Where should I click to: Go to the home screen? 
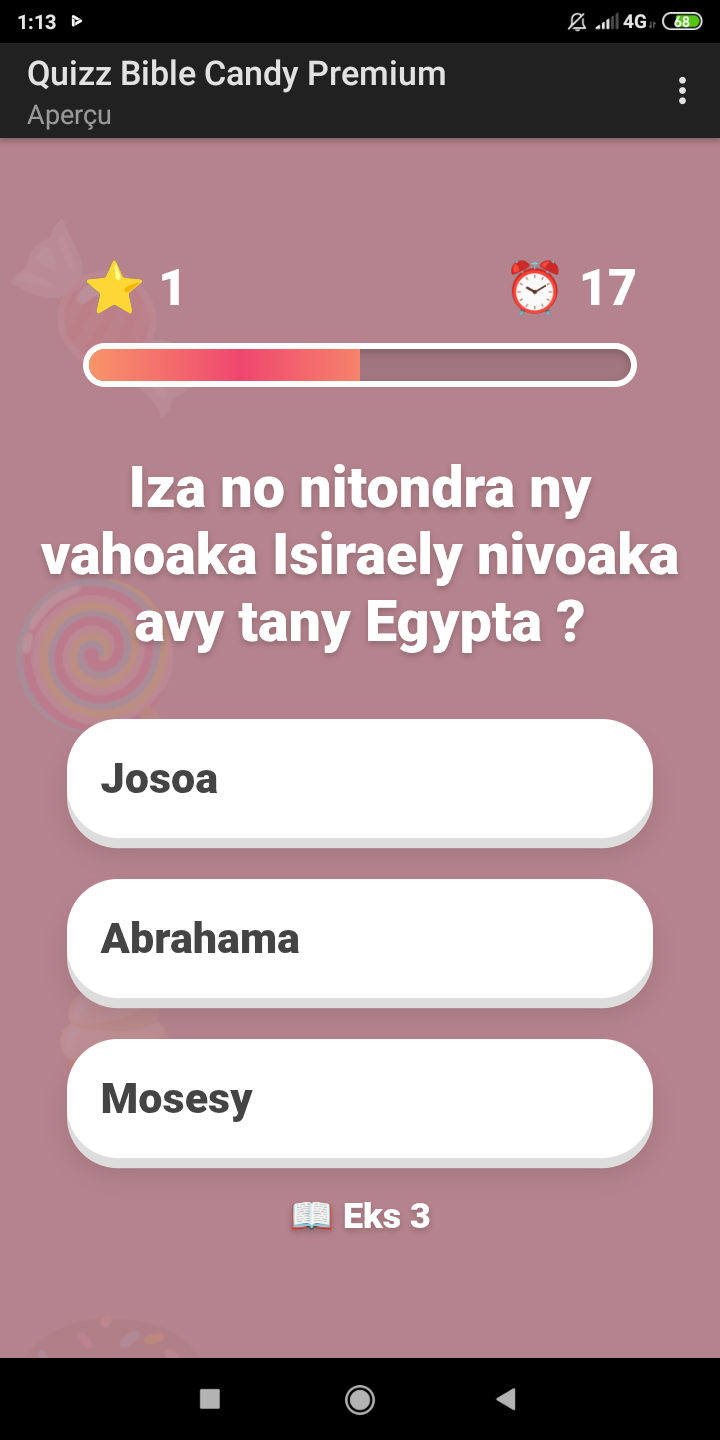coord(360,1399)
